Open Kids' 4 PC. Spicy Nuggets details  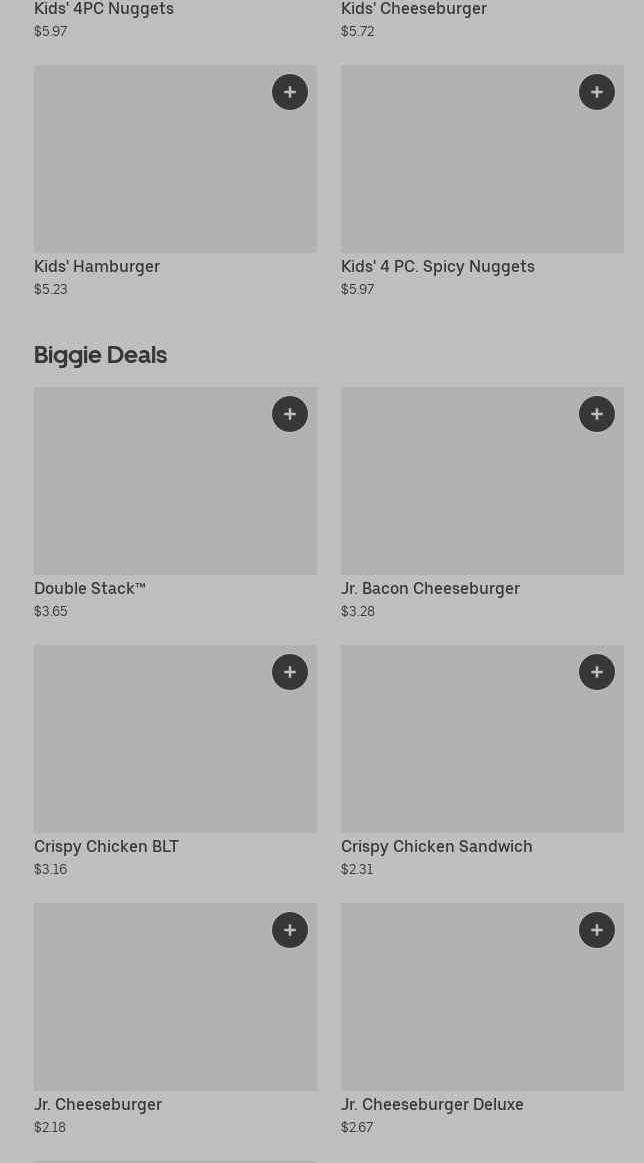coord(460,170)
